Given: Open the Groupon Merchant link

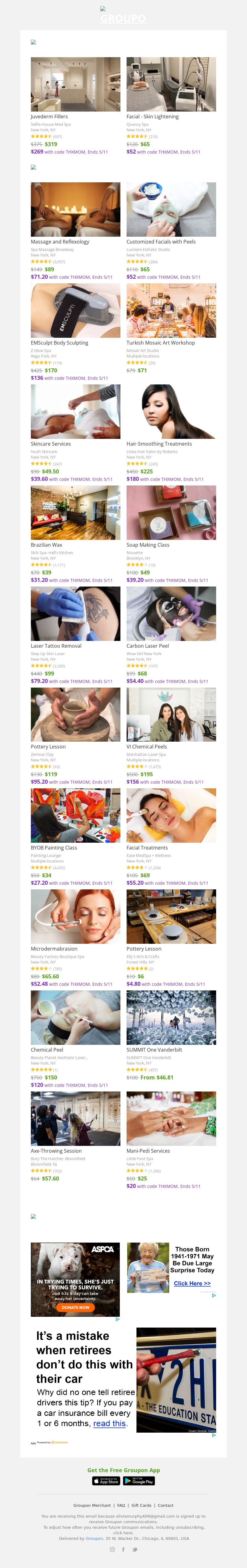Looking at the screenshot, I should (x=92, y=1505).
